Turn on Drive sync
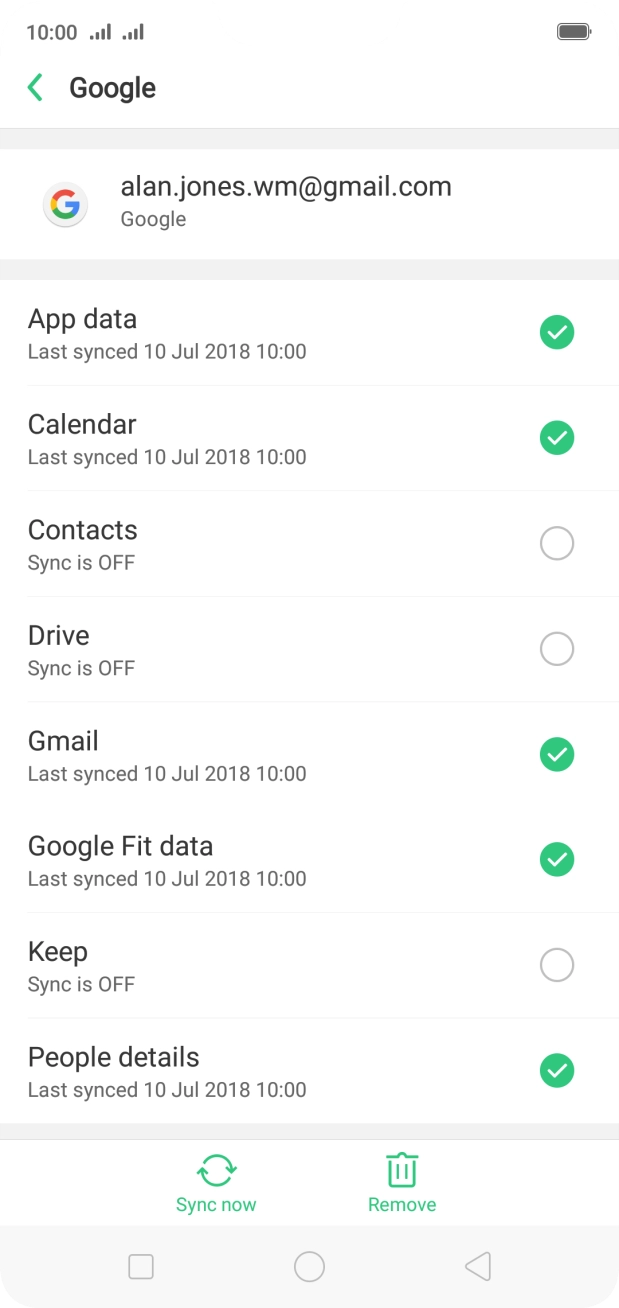Screen dimensions: 619x1308 point(556,649)
